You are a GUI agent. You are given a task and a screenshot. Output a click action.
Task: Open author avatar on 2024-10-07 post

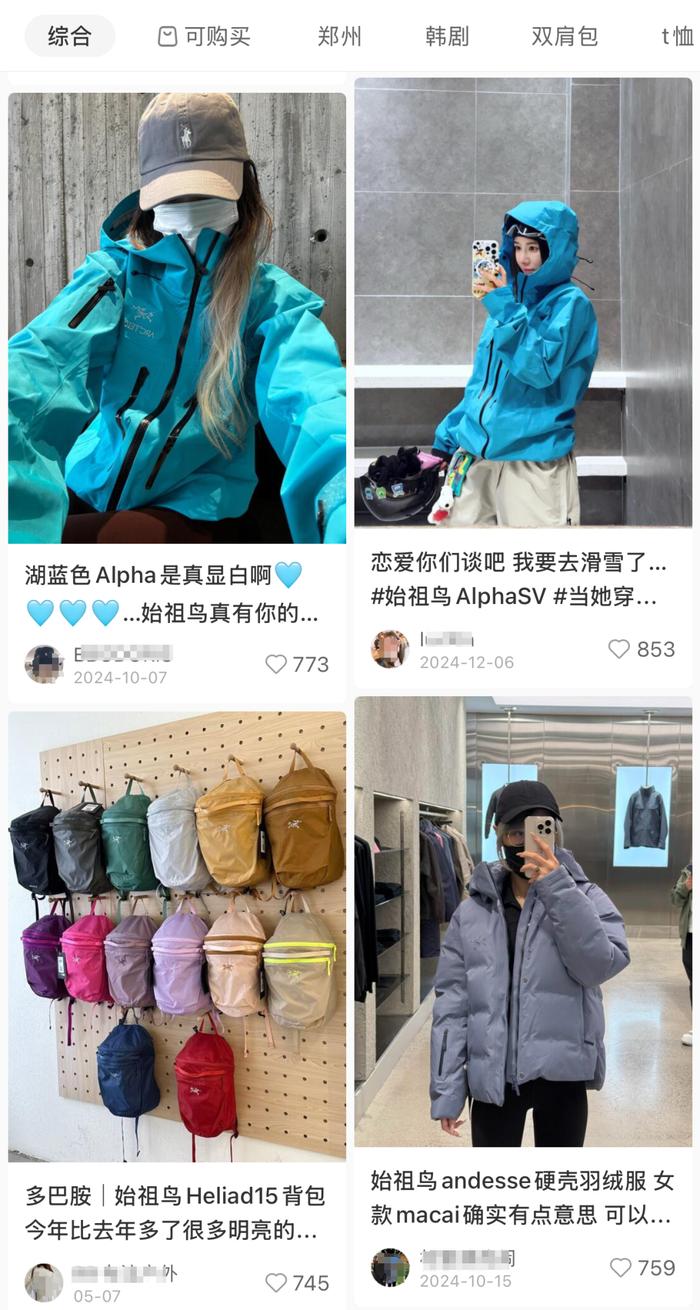pyautogui.click(x=44, y=664)
